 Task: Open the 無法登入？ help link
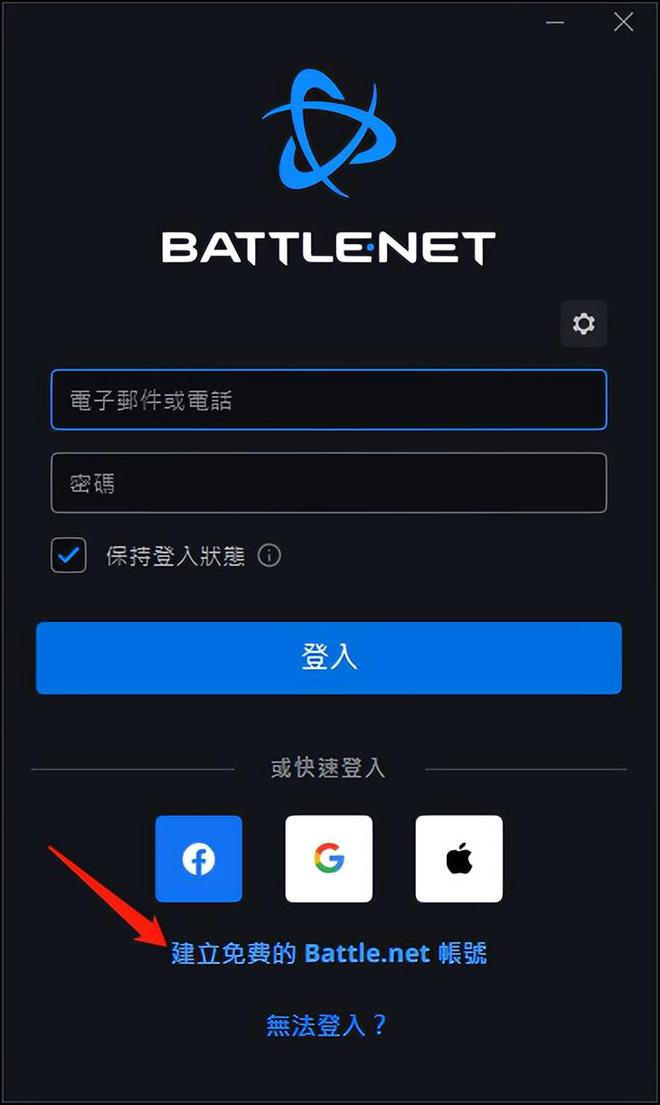point(327,1025)
